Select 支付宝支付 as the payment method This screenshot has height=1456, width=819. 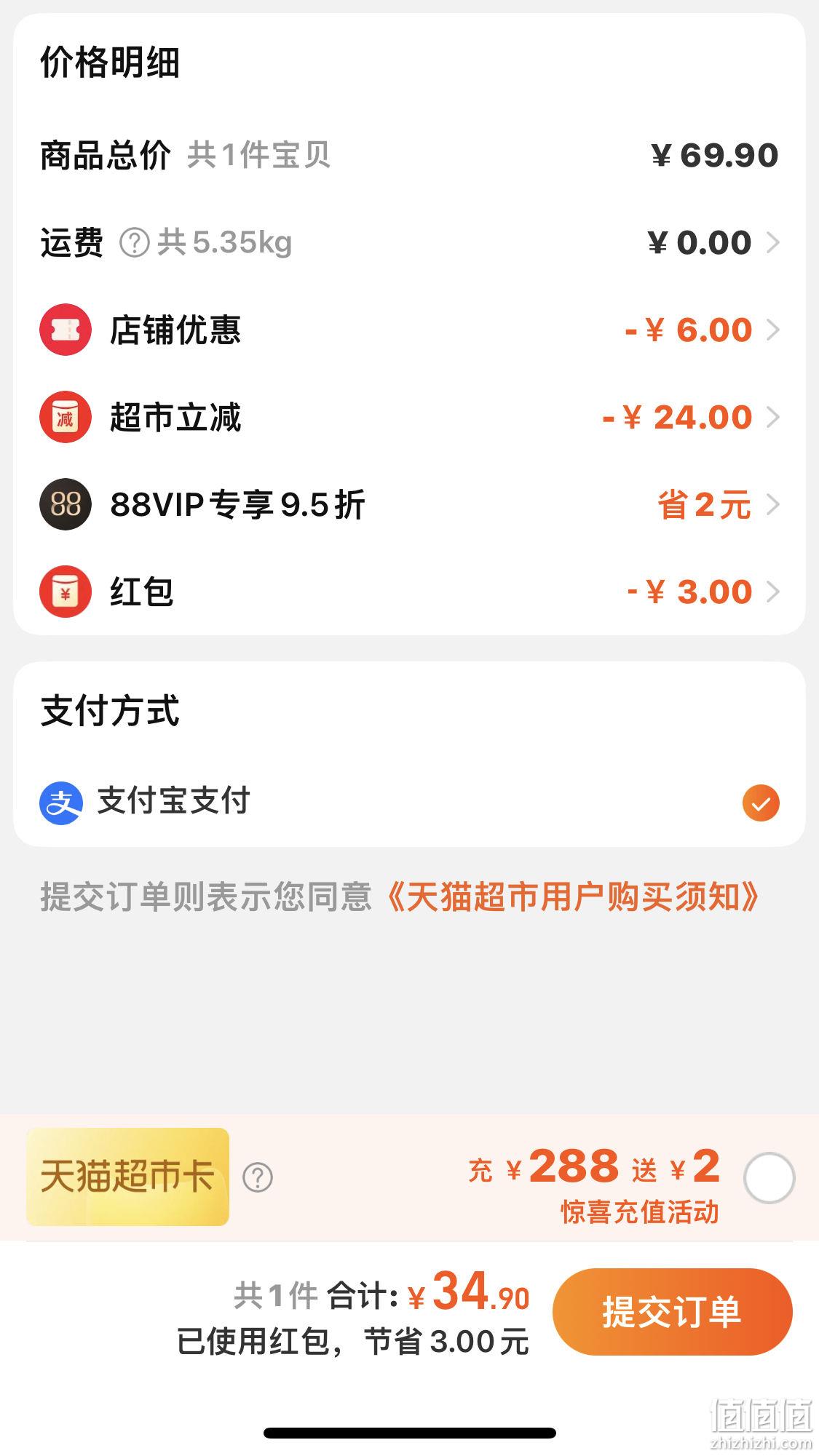pyautogui.click(x=409, y=803)
